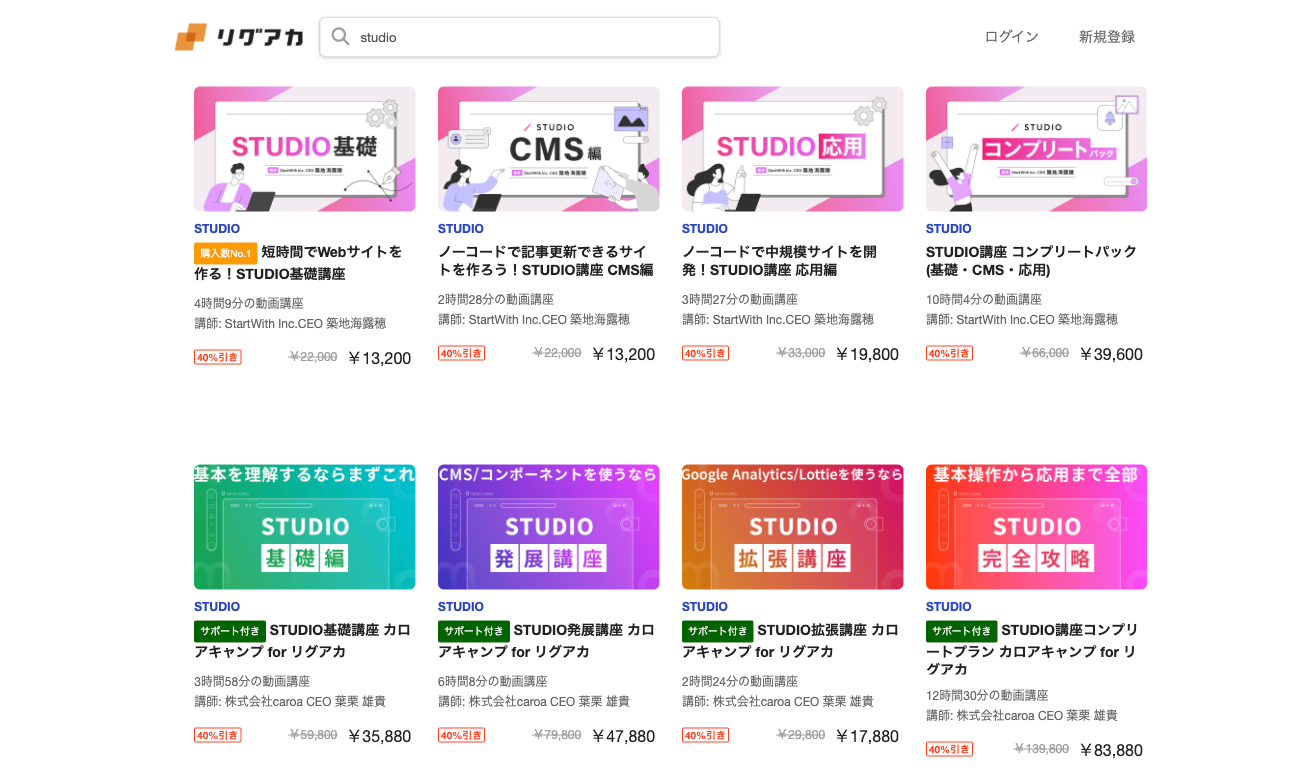This screenshot has width=1310, height=773.
Task: Open the STUDIO基礎講座 course card
Action: point(304,149)
